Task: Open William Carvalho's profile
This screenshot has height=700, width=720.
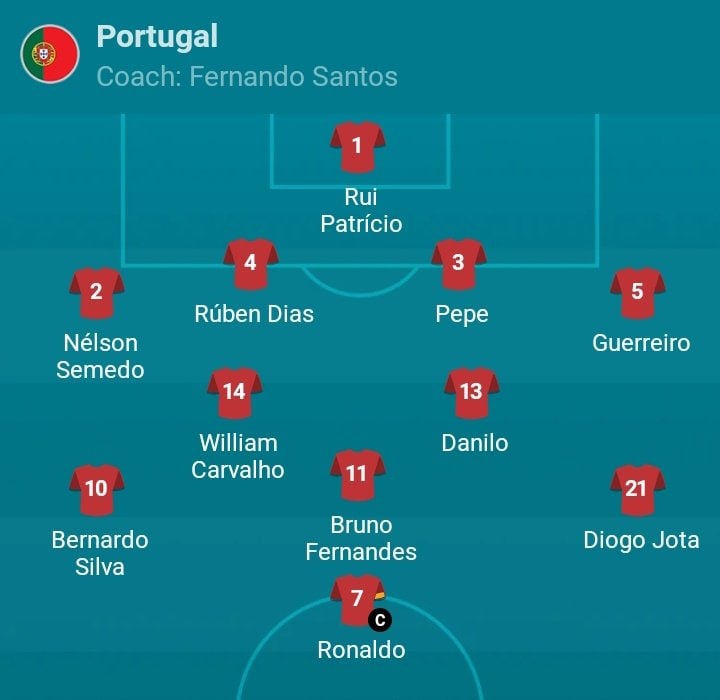Action: point(234,393)
